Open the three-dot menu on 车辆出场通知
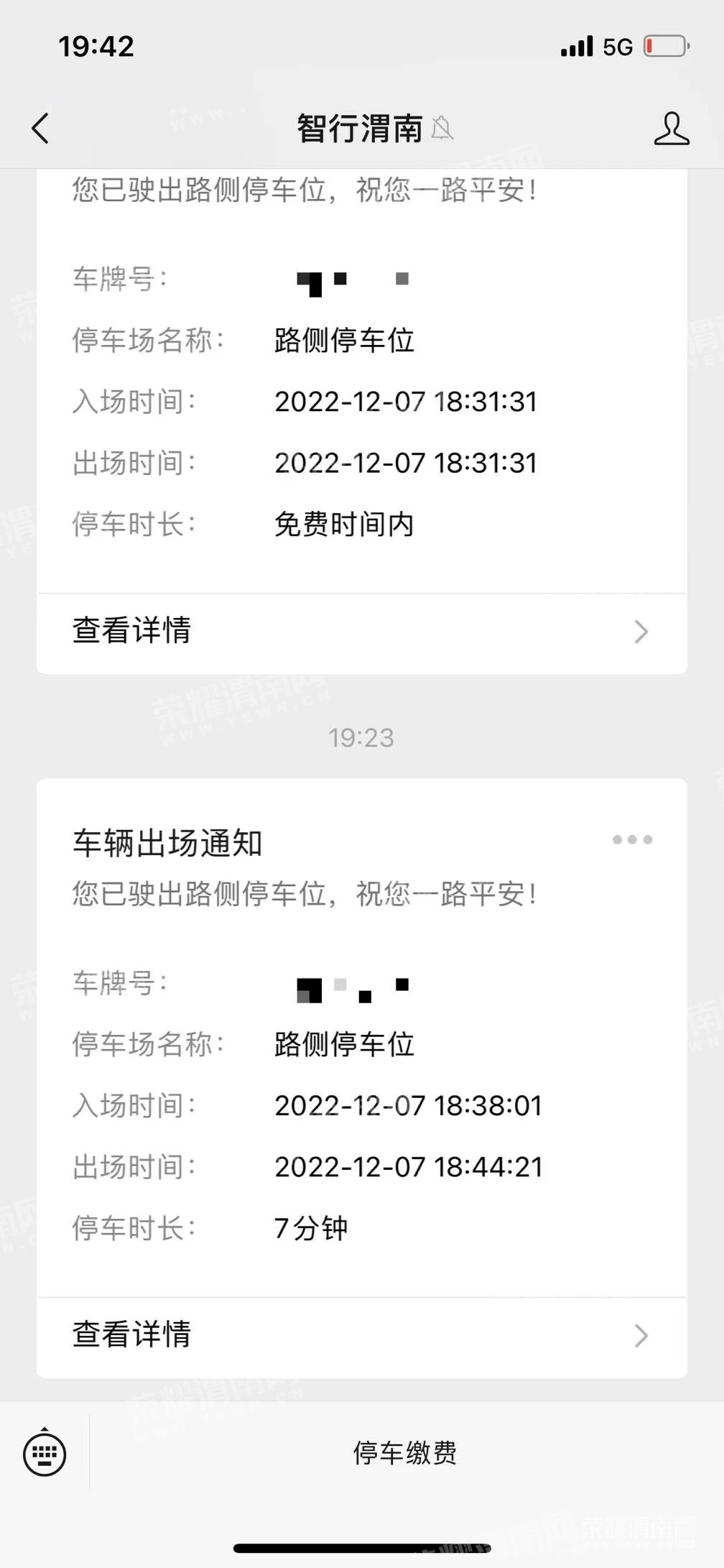 (632, 839)
